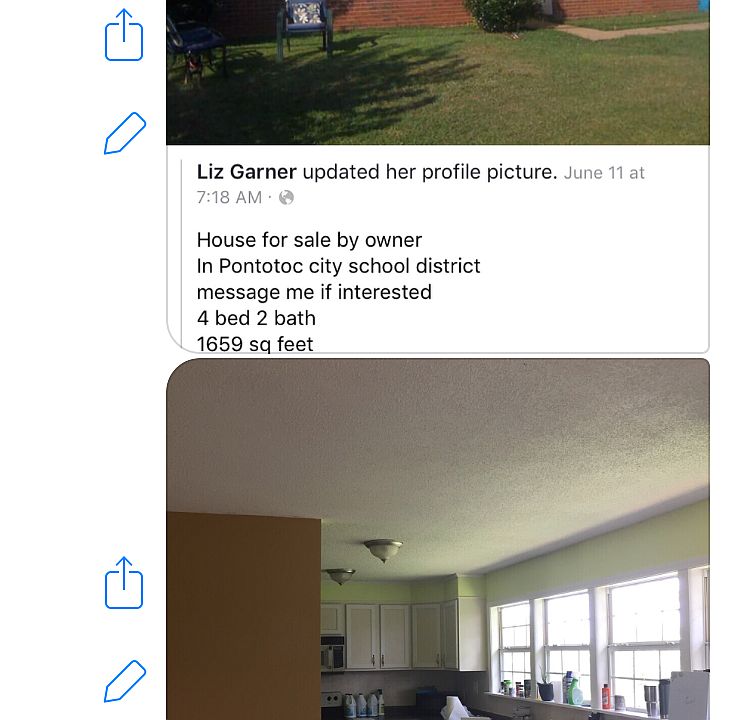
Task: Open Liz Garner's profile link
Action: [x=246, y=172]
